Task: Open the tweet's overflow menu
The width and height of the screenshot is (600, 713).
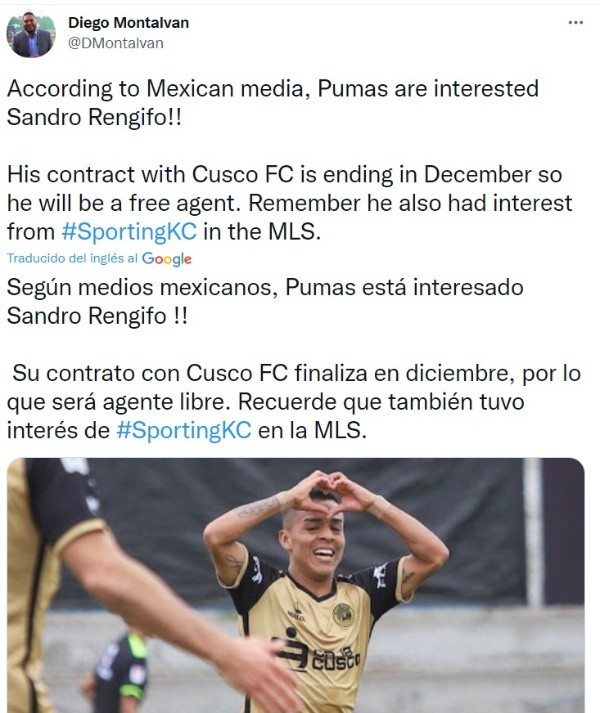Action: pos(575,21)
